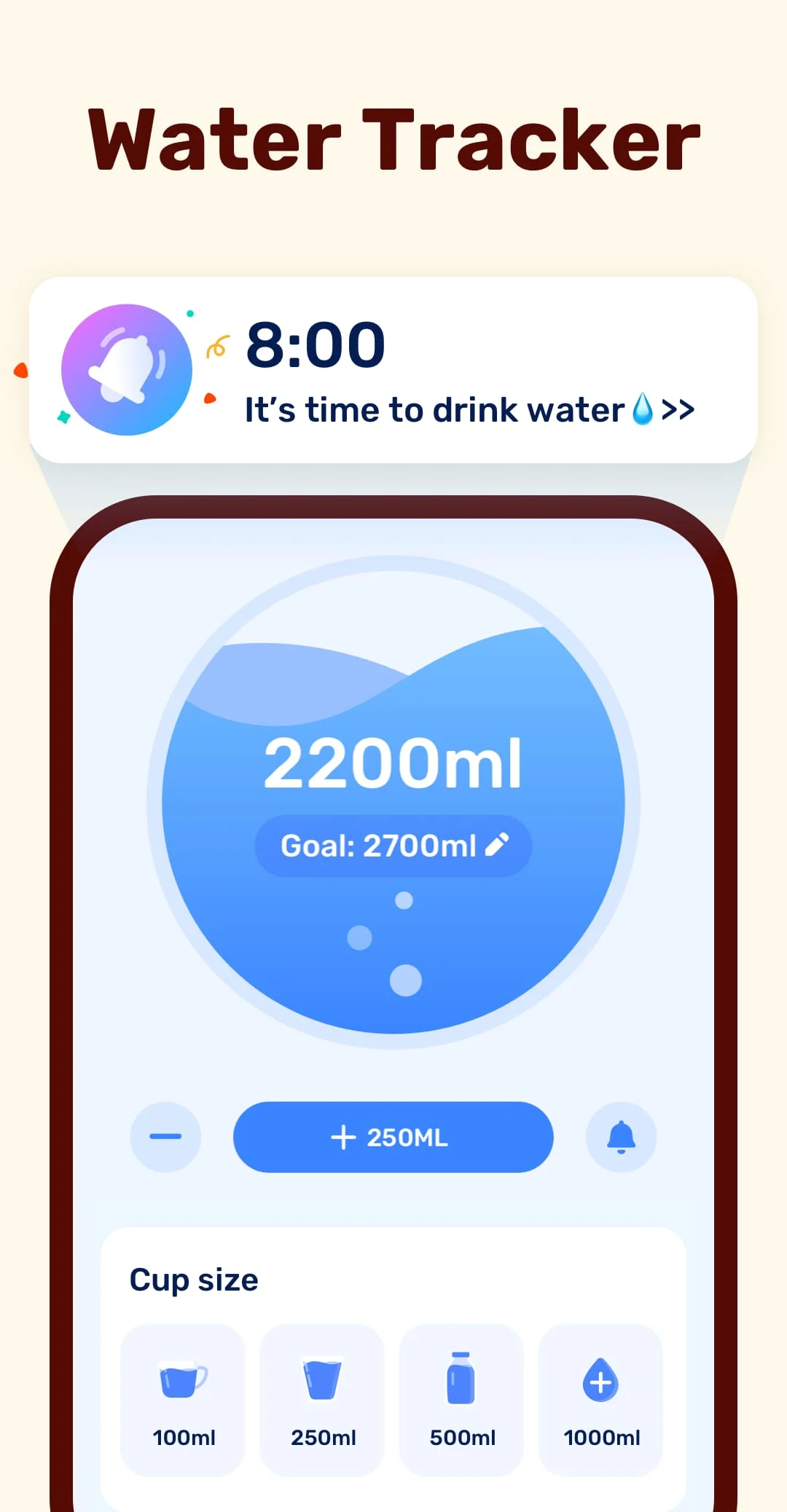The image size is (787, 1512).
Task: Click the pencil icon to edit goal
Action: (498, 845)
